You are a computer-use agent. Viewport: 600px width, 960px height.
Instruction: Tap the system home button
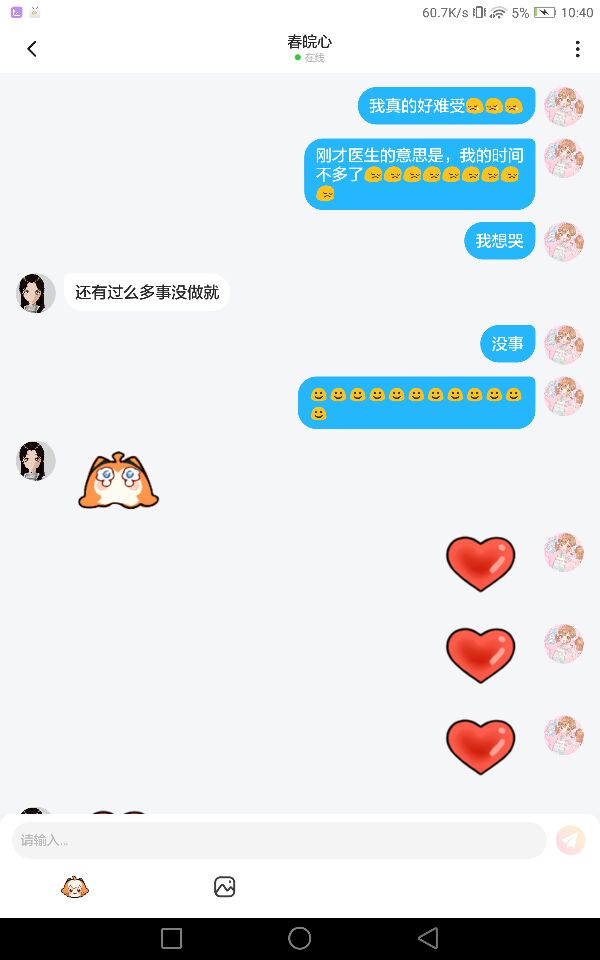[299, 938]
